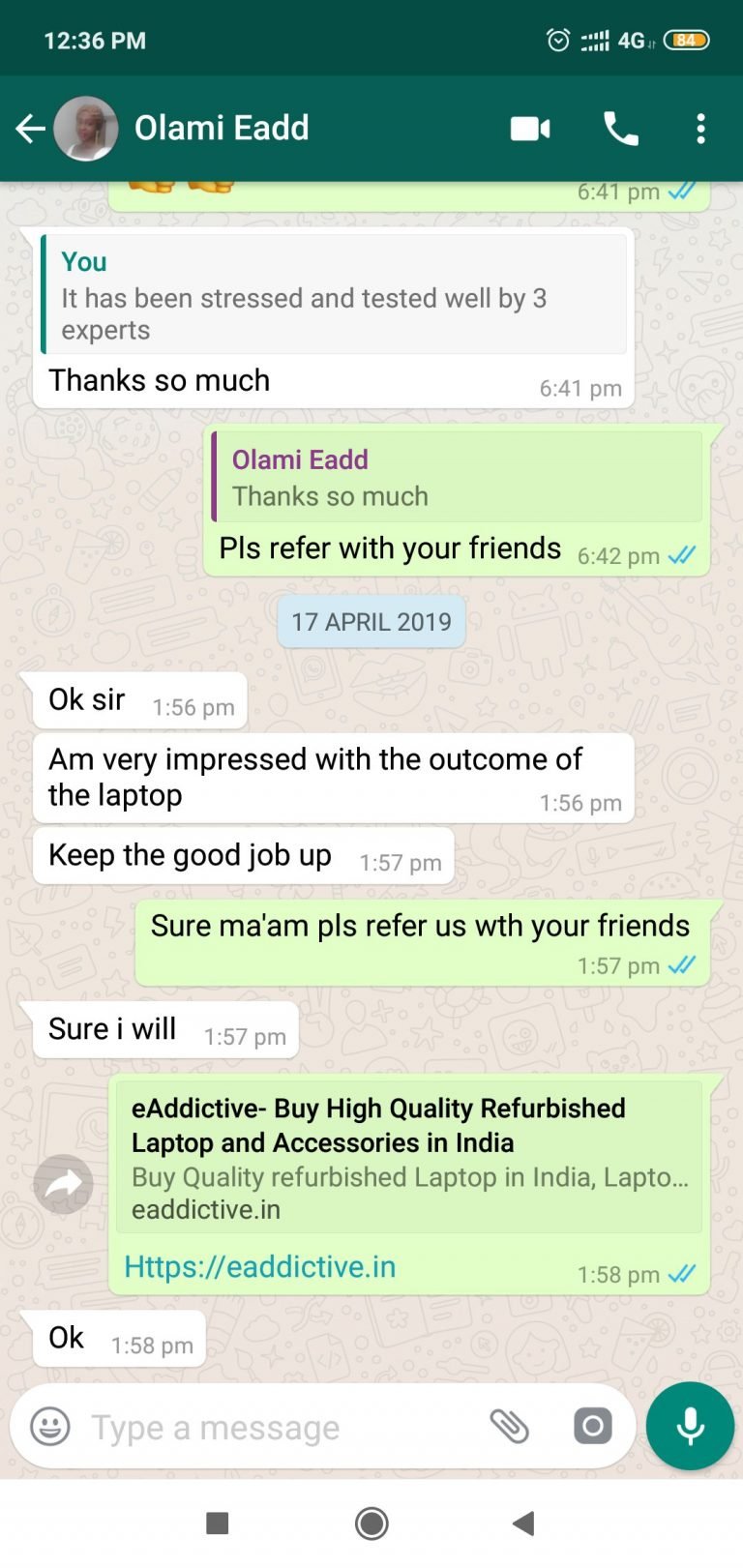Image resolution: width=743 pixels, height=1568 pixels.
Task: Tap the back arrow to leave chat
Action: pos(30,127)
